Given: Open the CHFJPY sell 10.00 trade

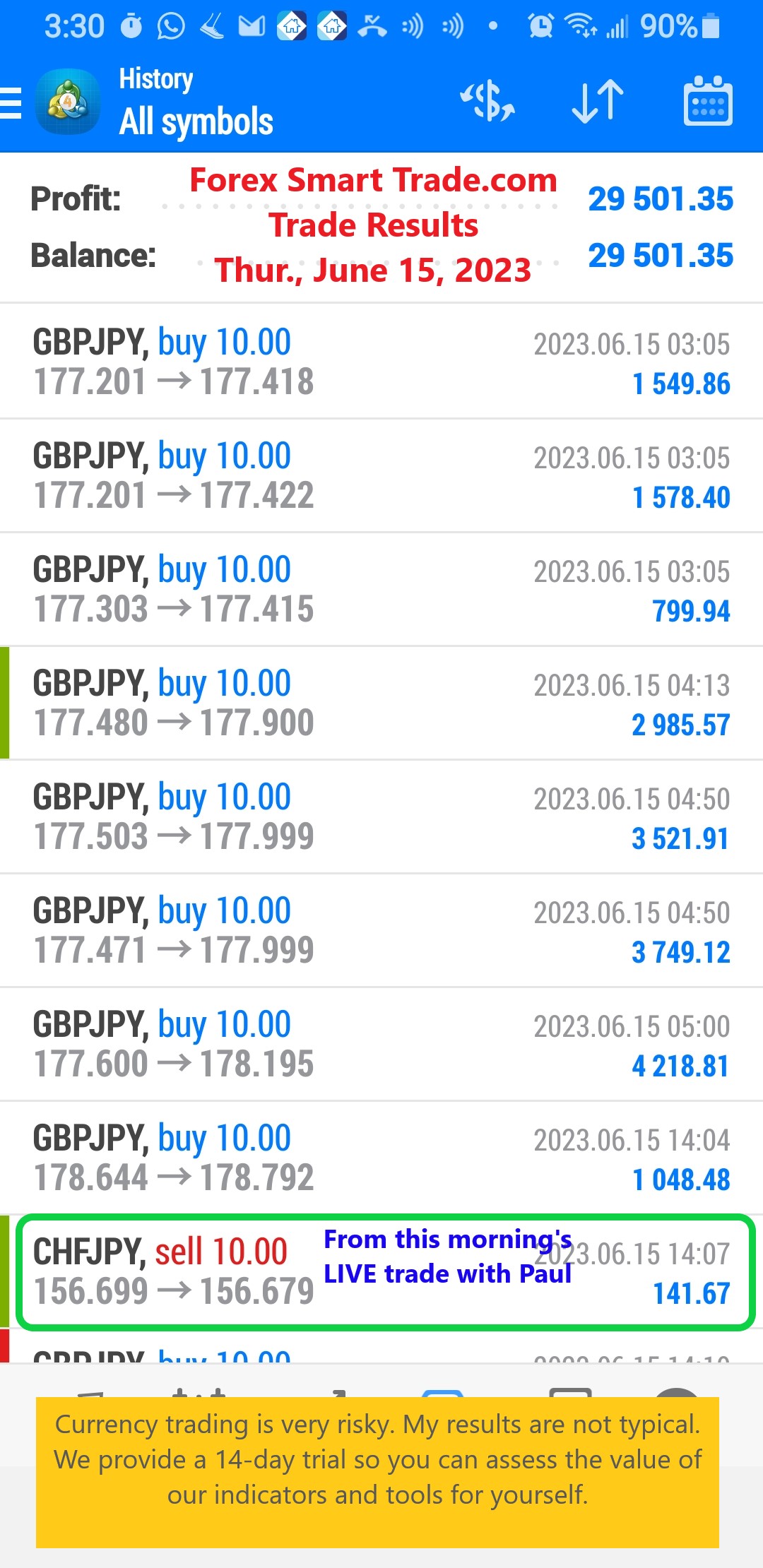Looking at the screenshot, I should 381,1271.
